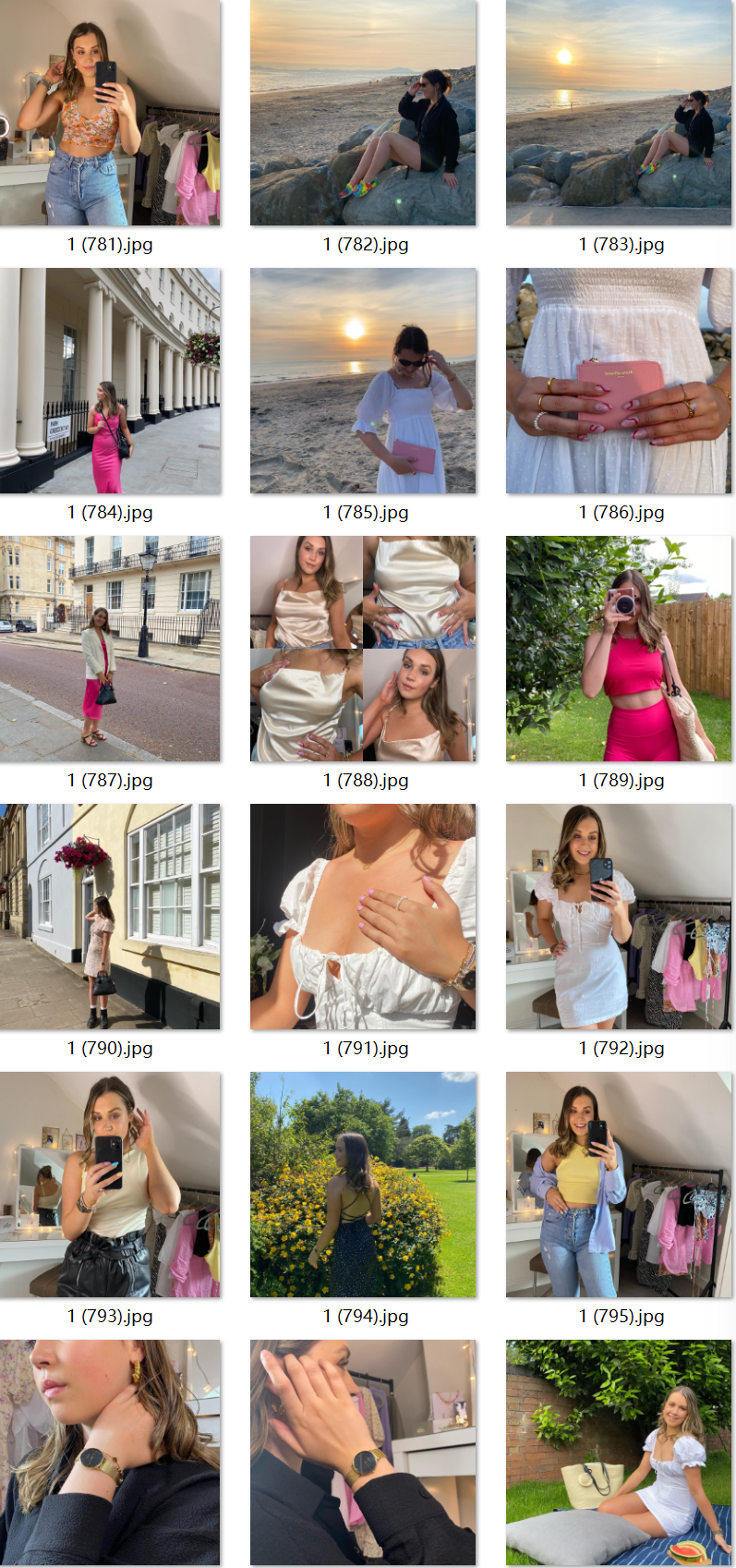Open the image file 1 (781).jpg
The width and height of the screenshot is (736, 1568).
110,113
